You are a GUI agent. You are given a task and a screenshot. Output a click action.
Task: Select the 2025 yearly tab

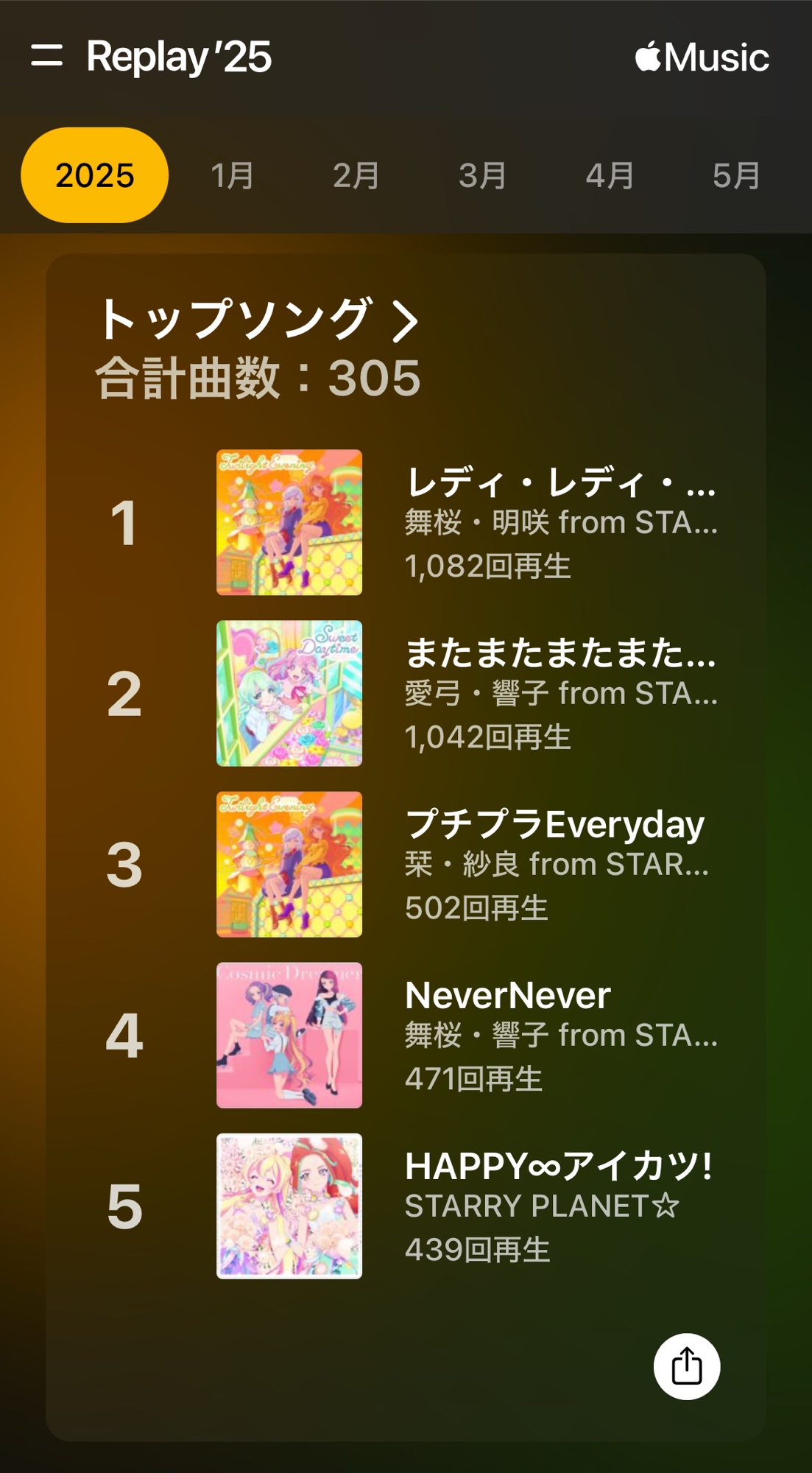click(x=94, y=175)
